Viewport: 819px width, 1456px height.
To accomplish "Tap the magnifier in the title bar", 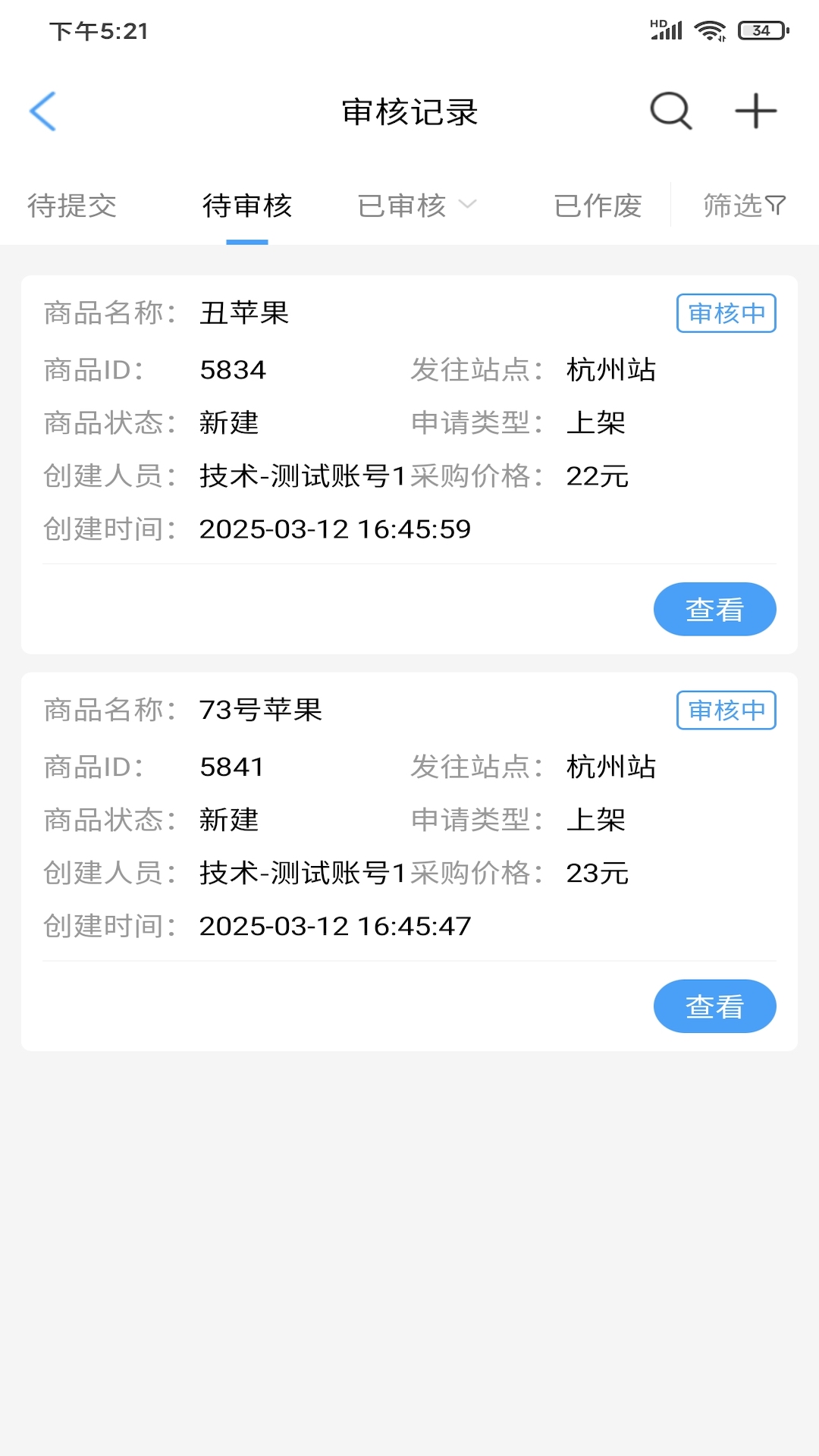I will tap(670, 111).
